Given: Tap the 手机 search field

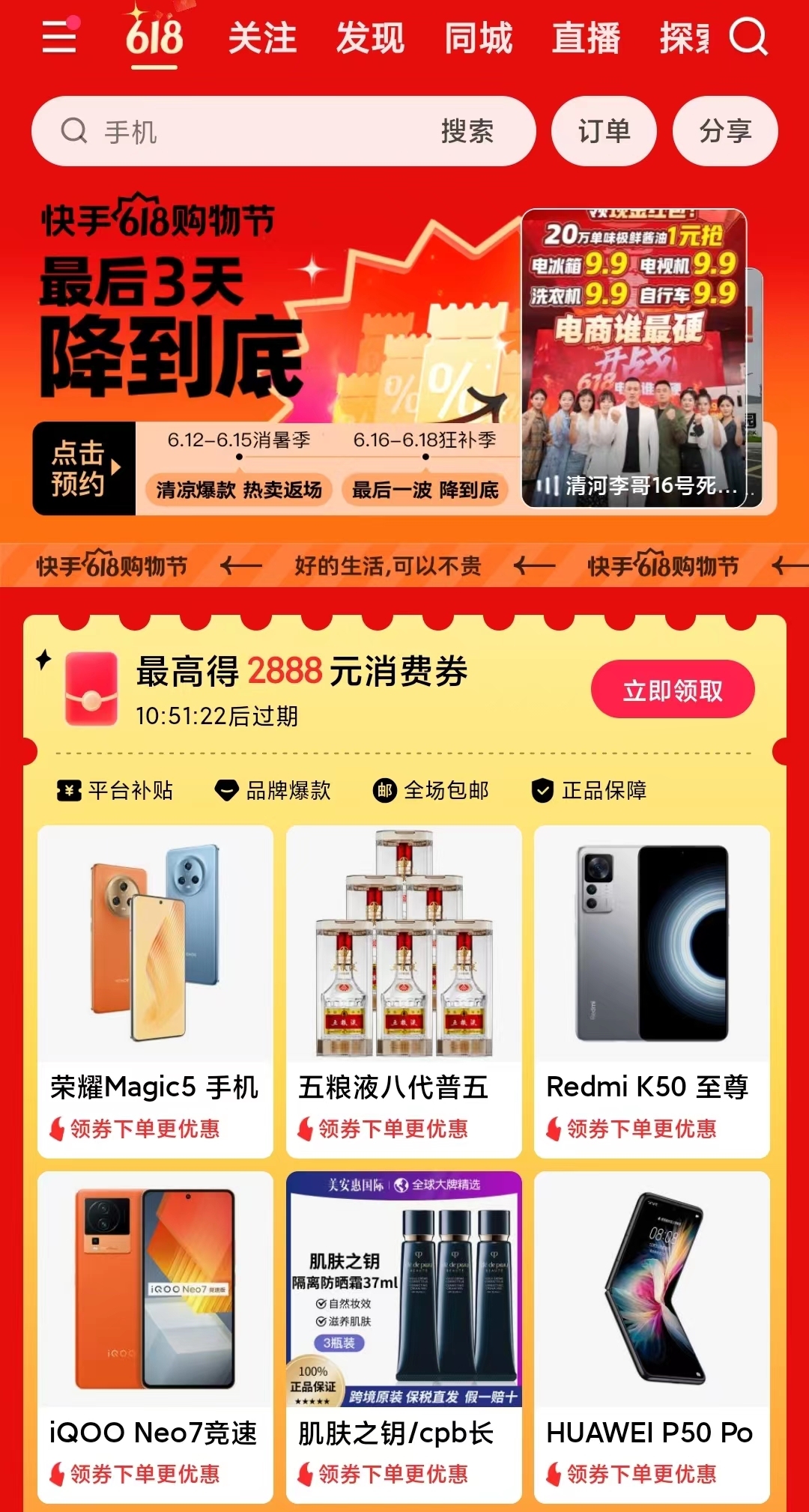Looking at the screenshot, I should pos(247,132).
